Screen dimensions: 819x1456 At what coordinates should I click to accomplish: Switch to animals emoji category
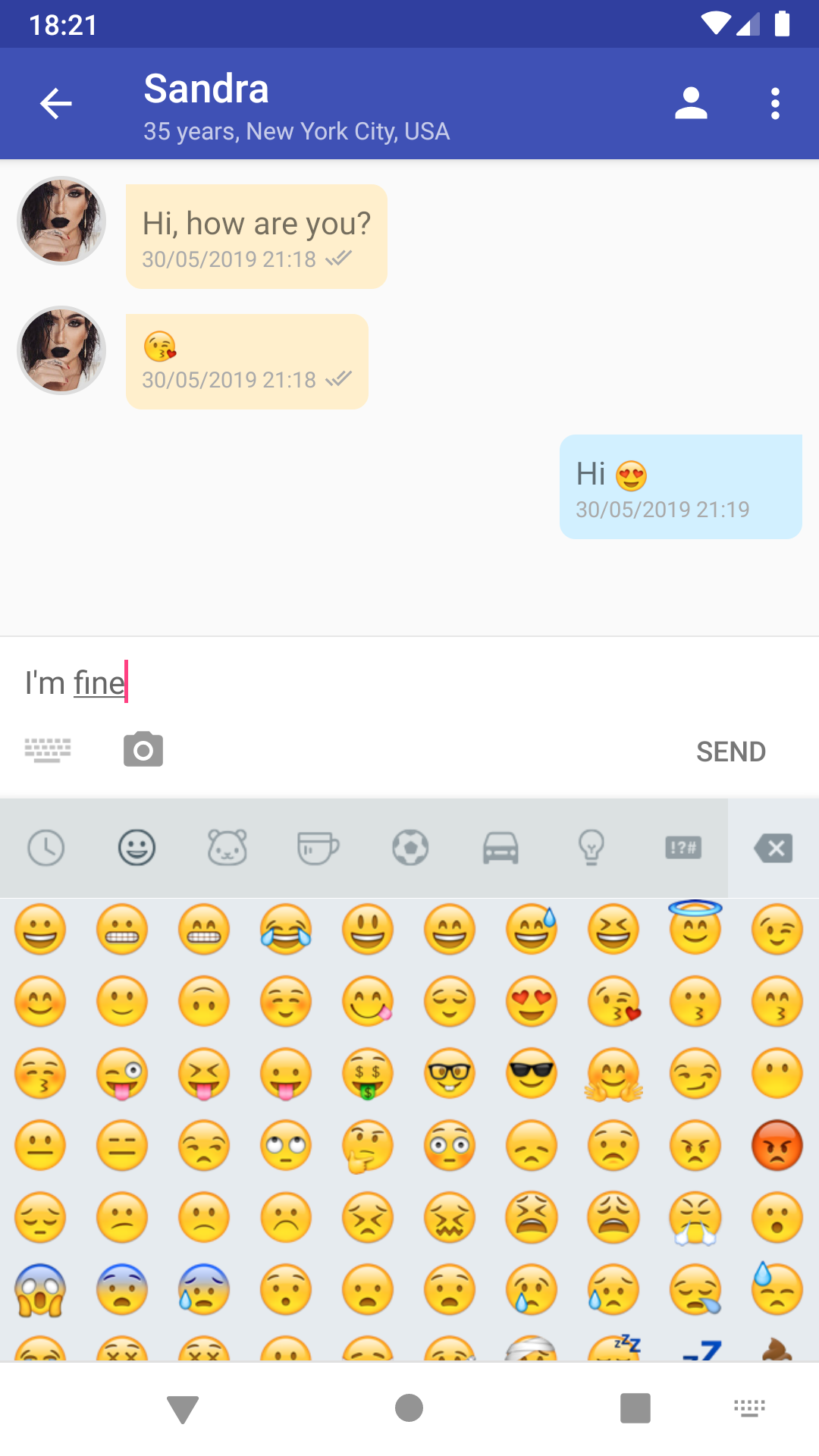point(227,848)
